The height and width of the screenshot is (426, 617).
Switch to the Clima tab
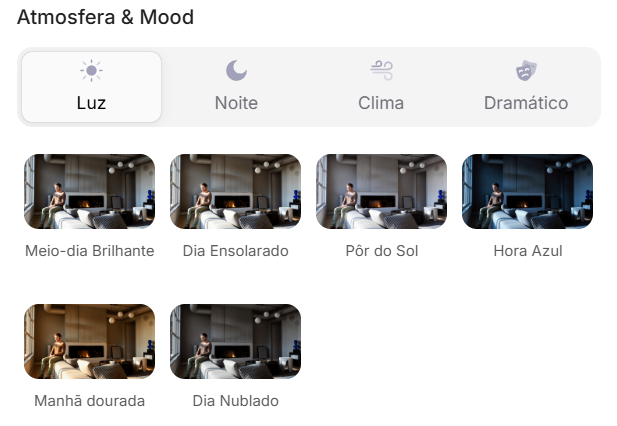[x=381, y=87]
